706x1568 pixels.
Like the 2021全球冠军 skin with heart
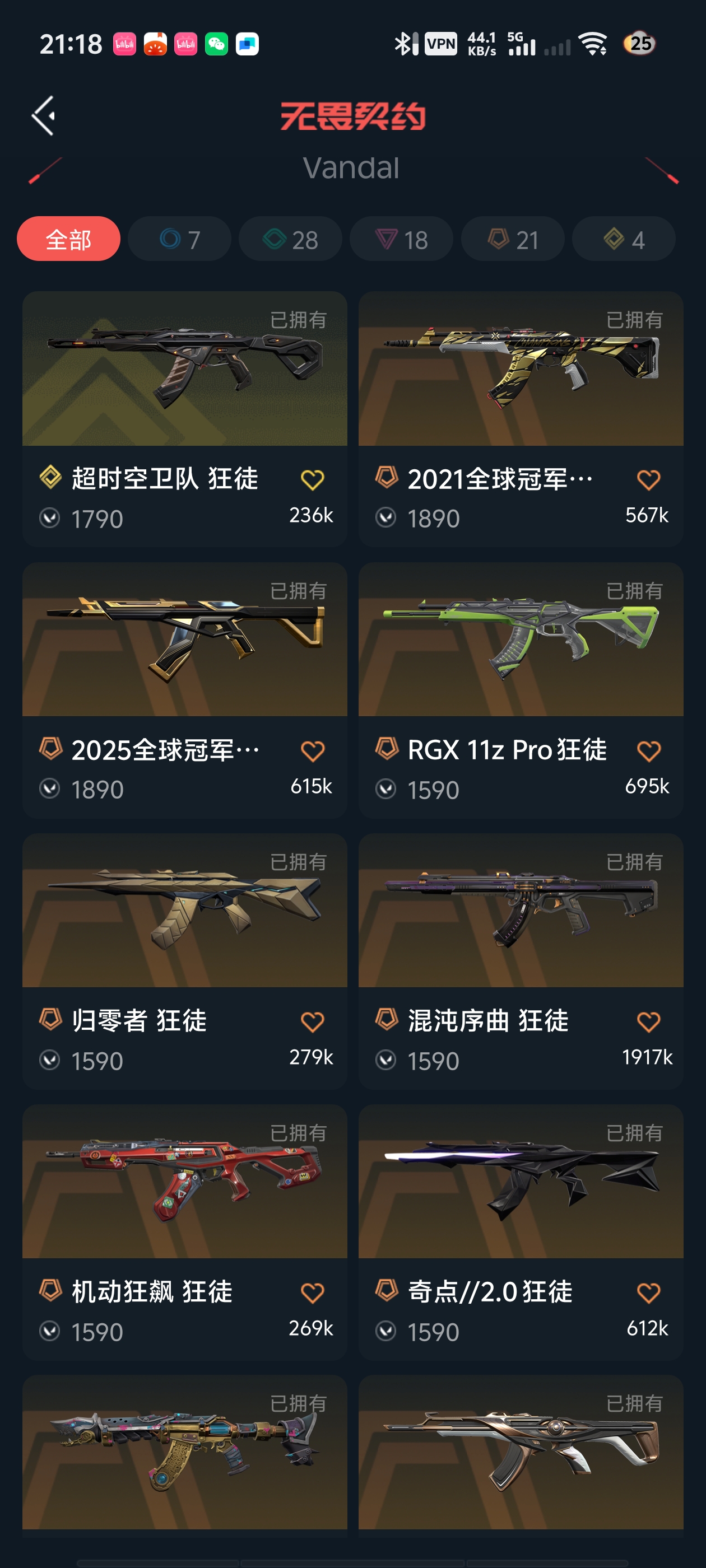(648, 480)
